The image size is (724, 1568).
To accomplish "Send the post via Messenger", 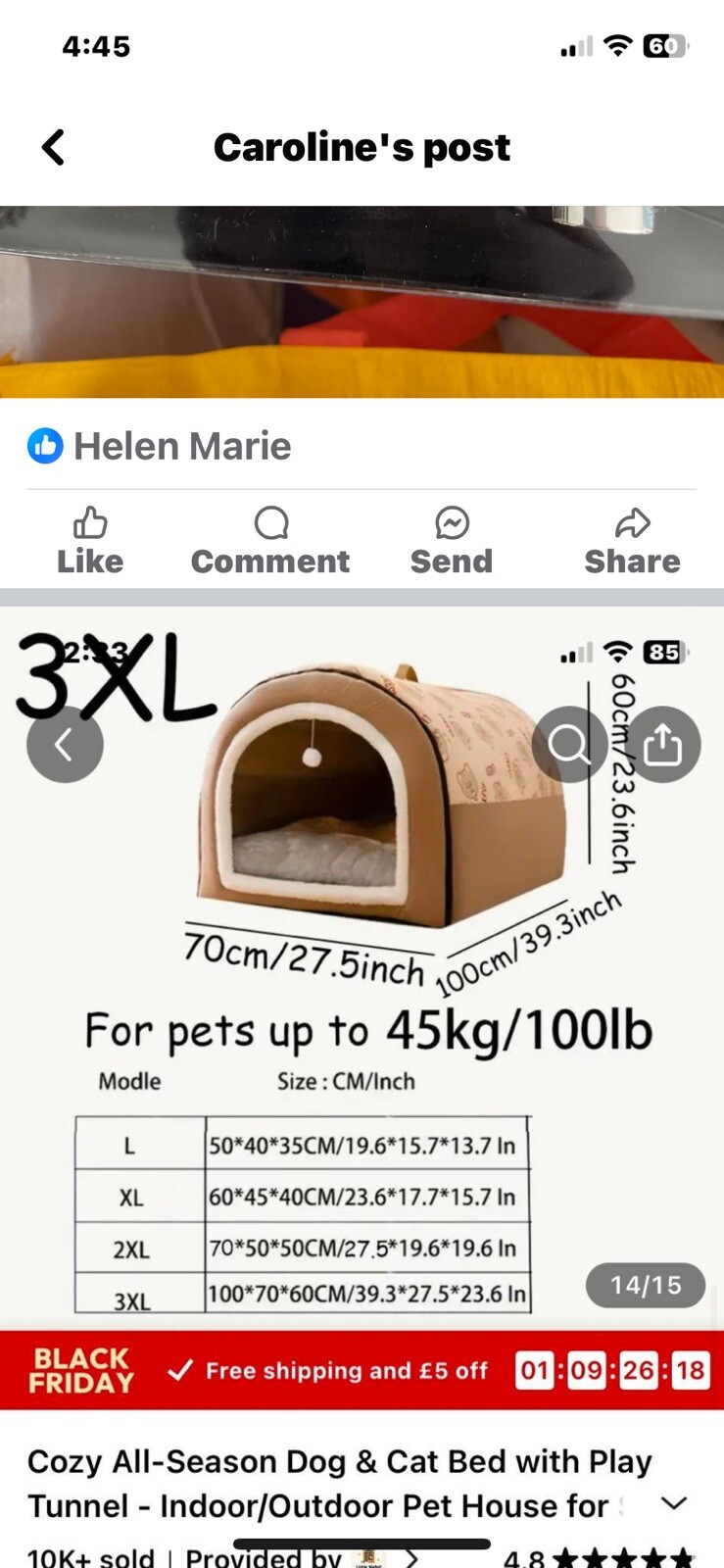I will point(452,541).
